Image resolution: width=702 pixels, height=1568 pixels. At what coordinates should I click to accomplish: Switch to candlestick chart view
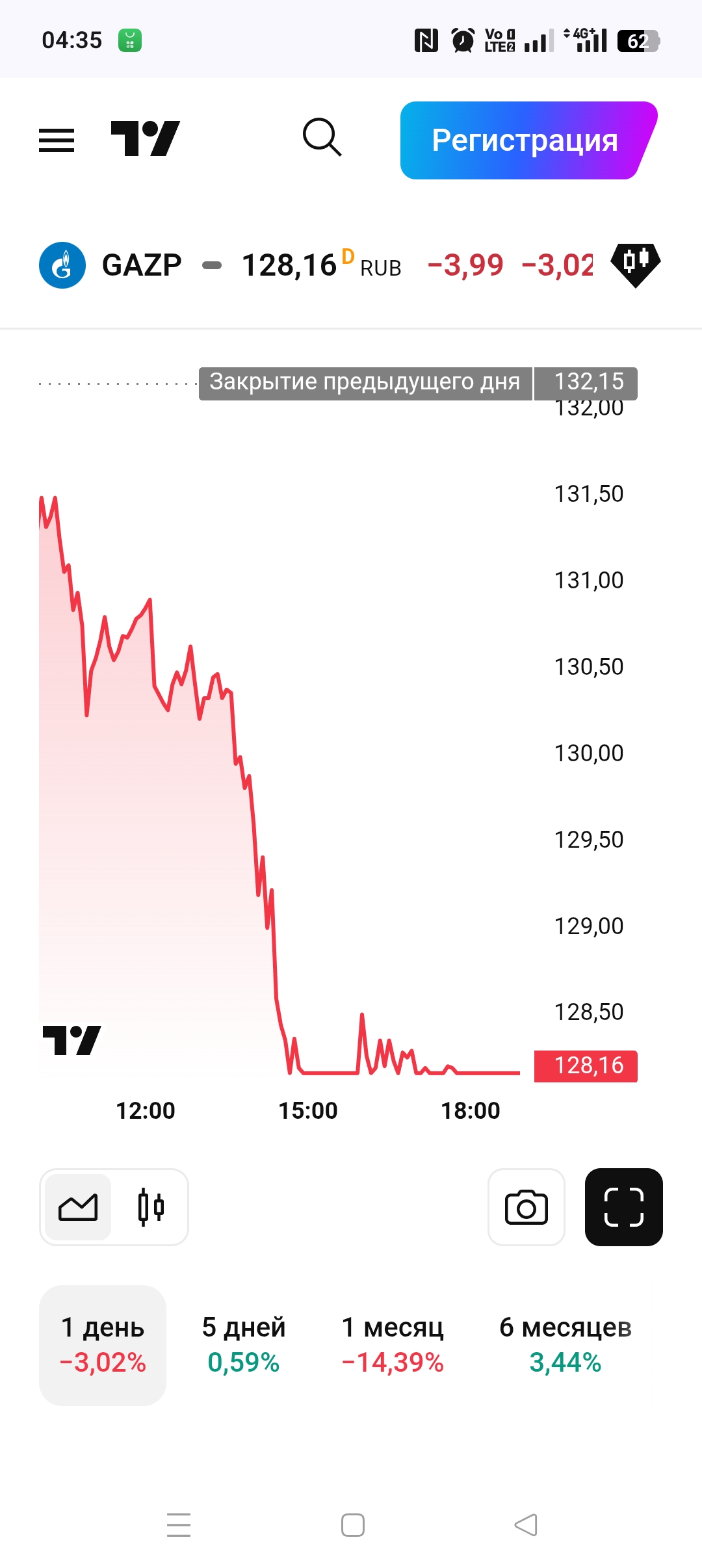[x=151, y=1207]
